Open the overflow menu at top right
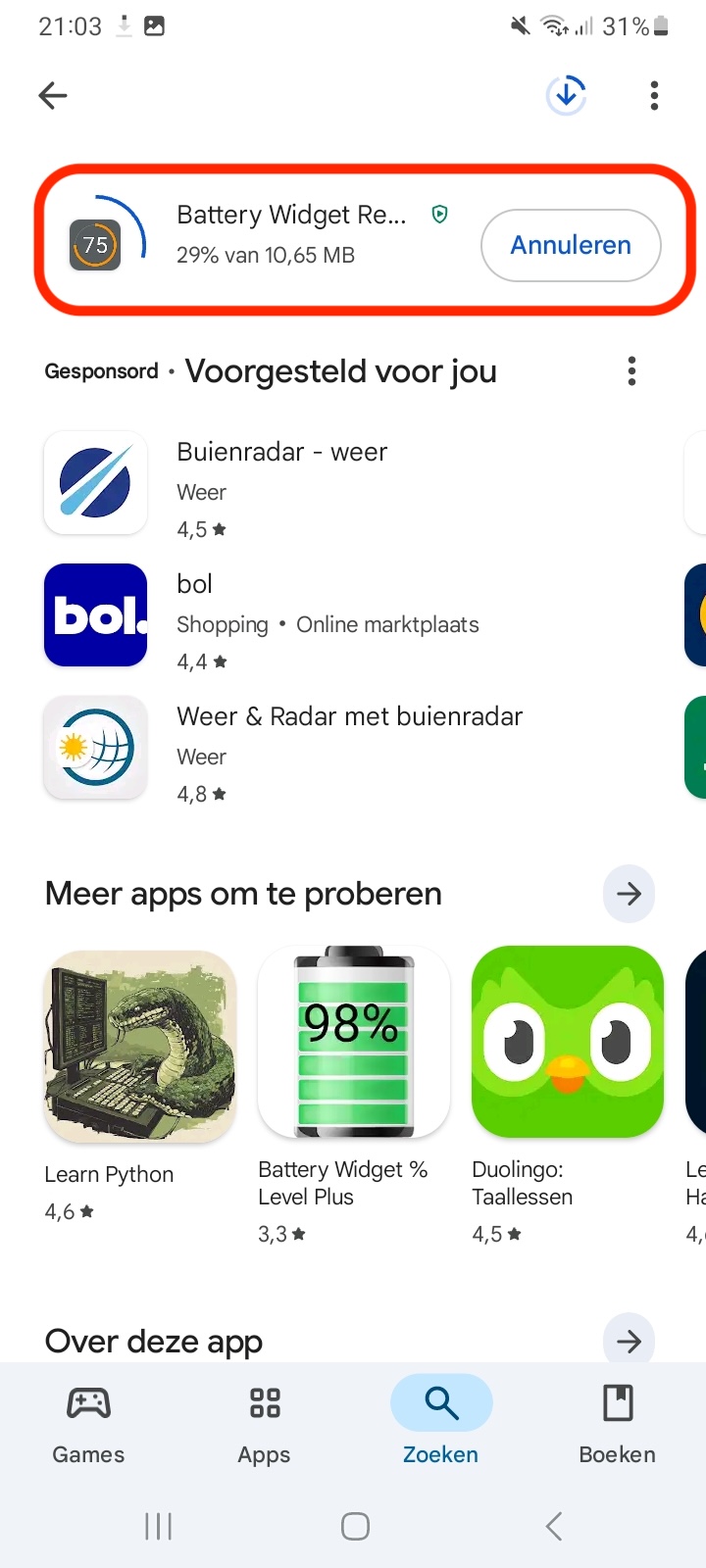The width and height of the screenshot is (706, 1568). (653, 95)
